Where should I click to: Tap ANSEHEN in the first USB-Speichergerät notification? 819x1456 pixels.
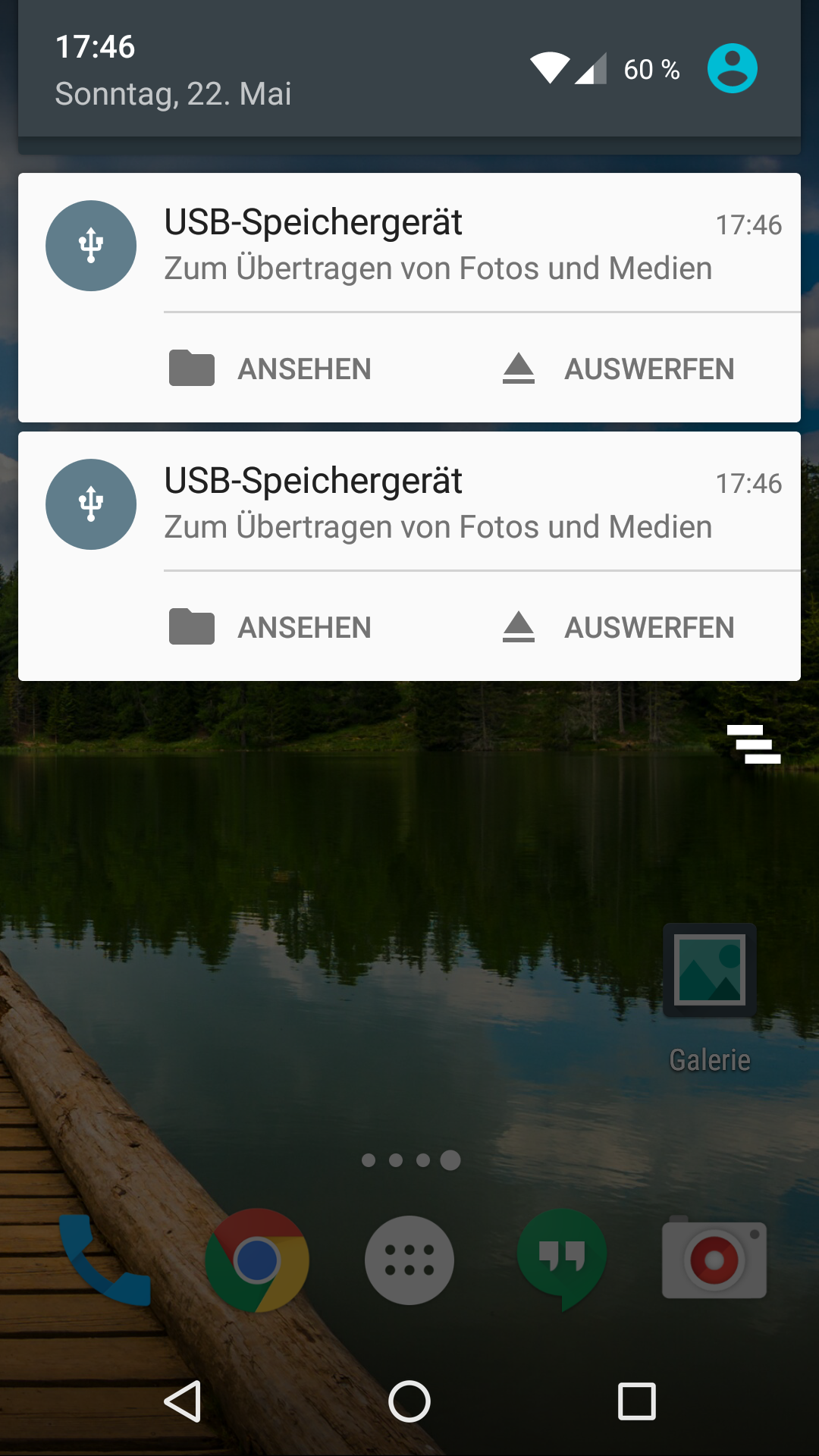coord(270,369)
